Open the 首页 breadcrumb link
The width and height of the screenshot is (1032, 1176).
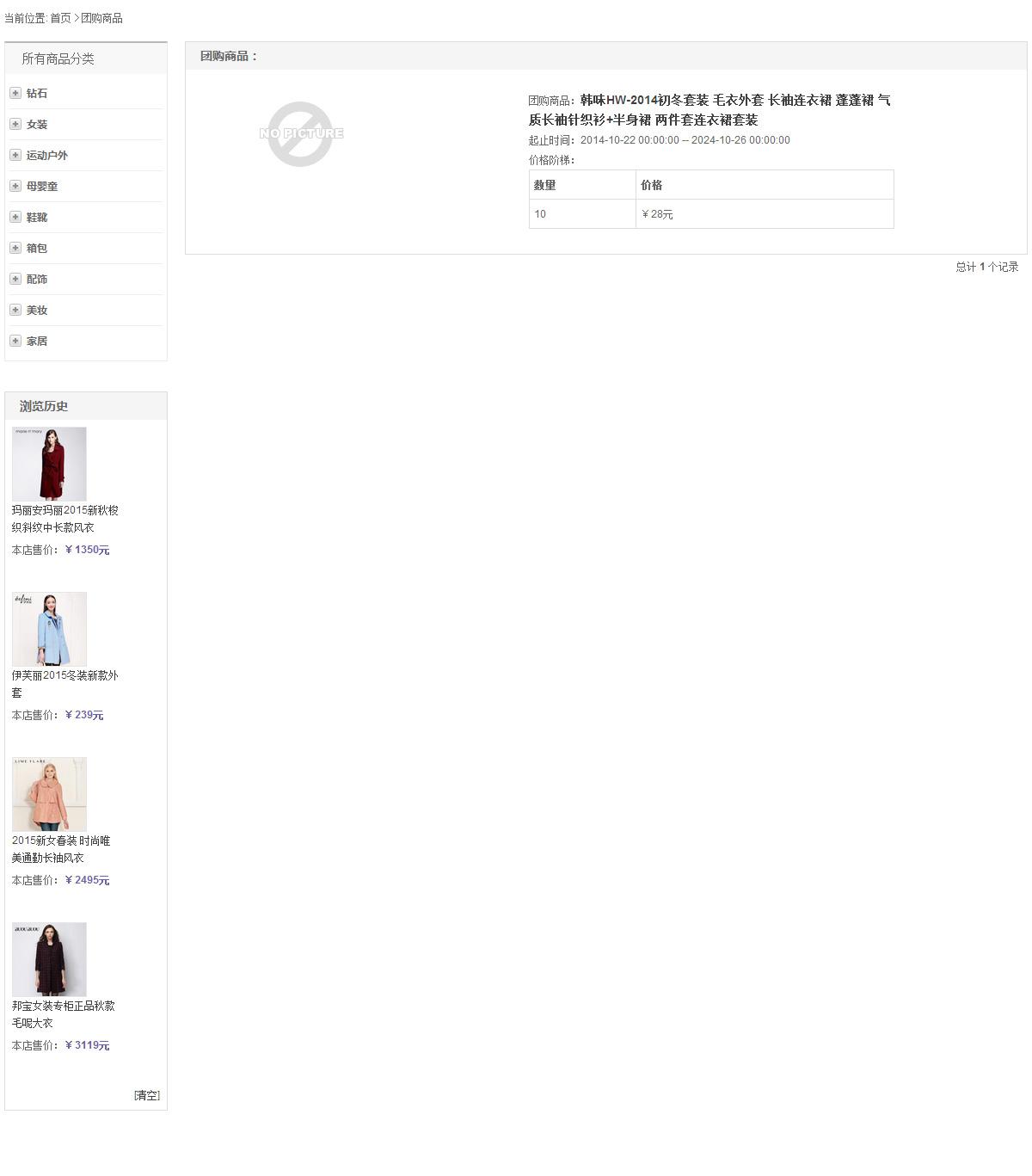[x=60, y=18]
